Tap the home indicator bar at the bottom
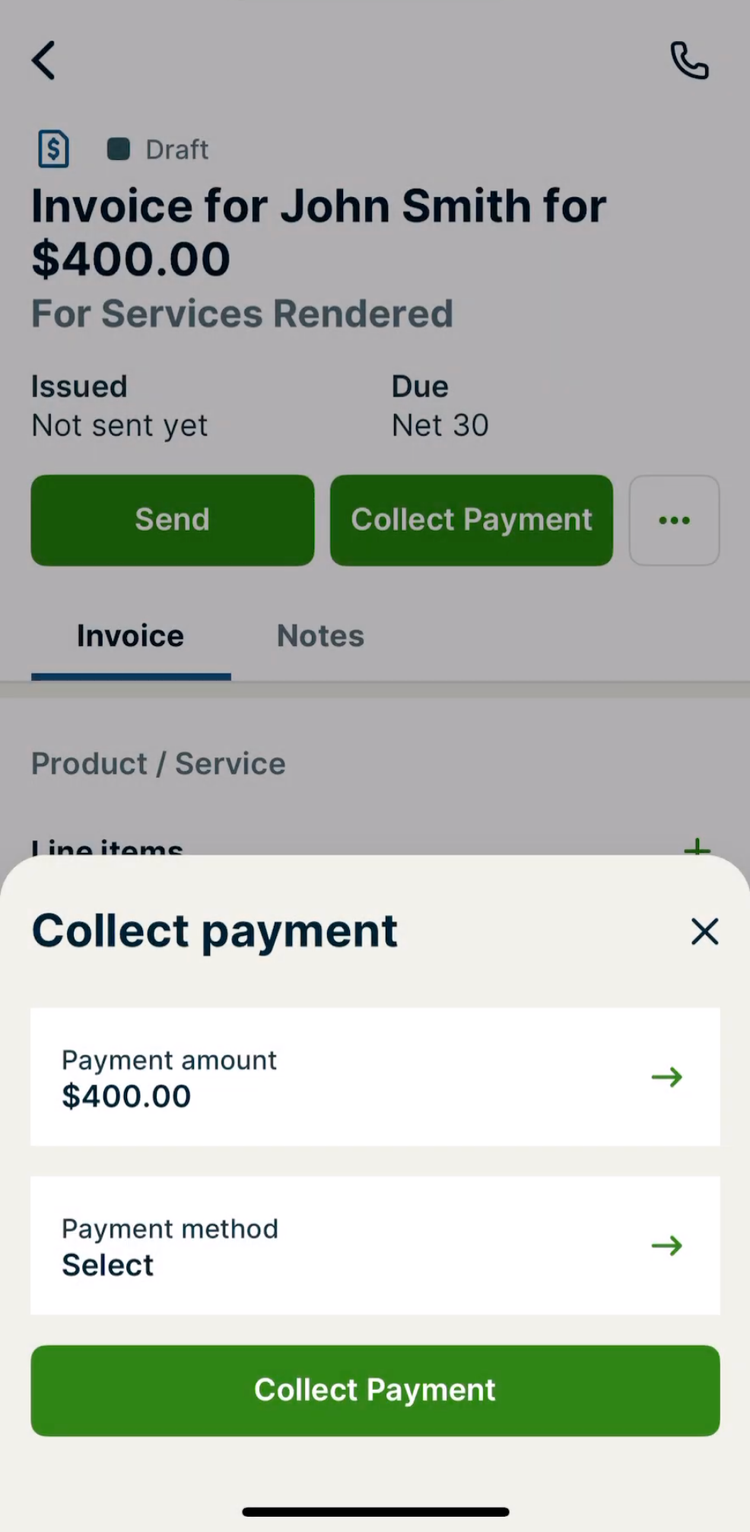 pyautogui.click(x=375, y=1510)
